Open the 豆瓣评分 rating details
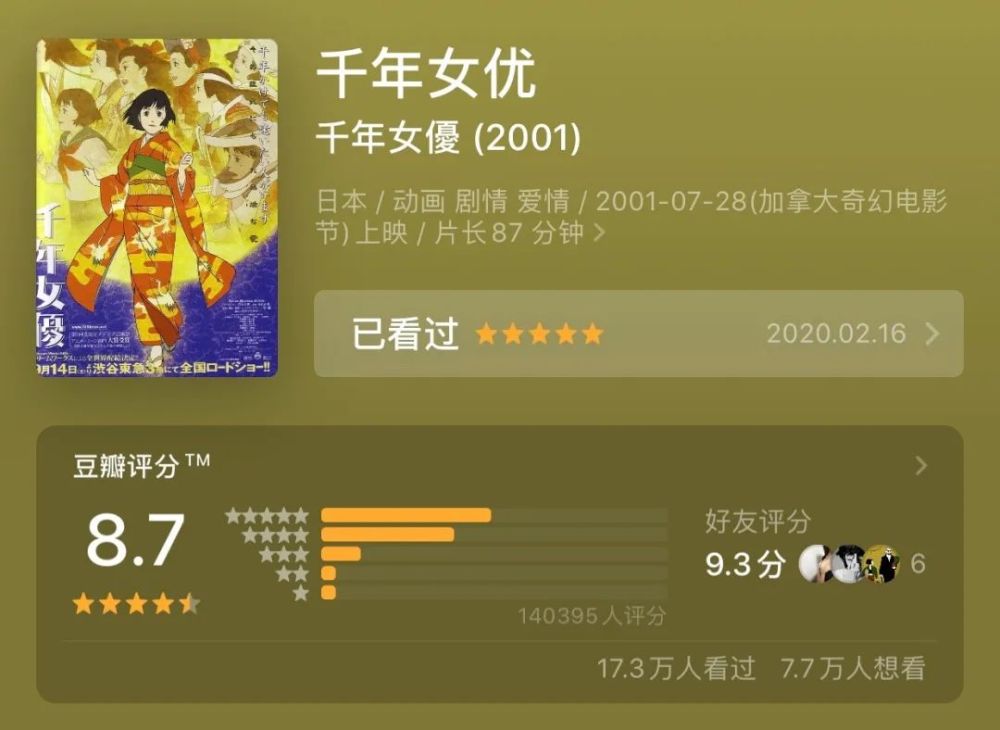This screenshot has height=730, width=1000. (920, 466)
